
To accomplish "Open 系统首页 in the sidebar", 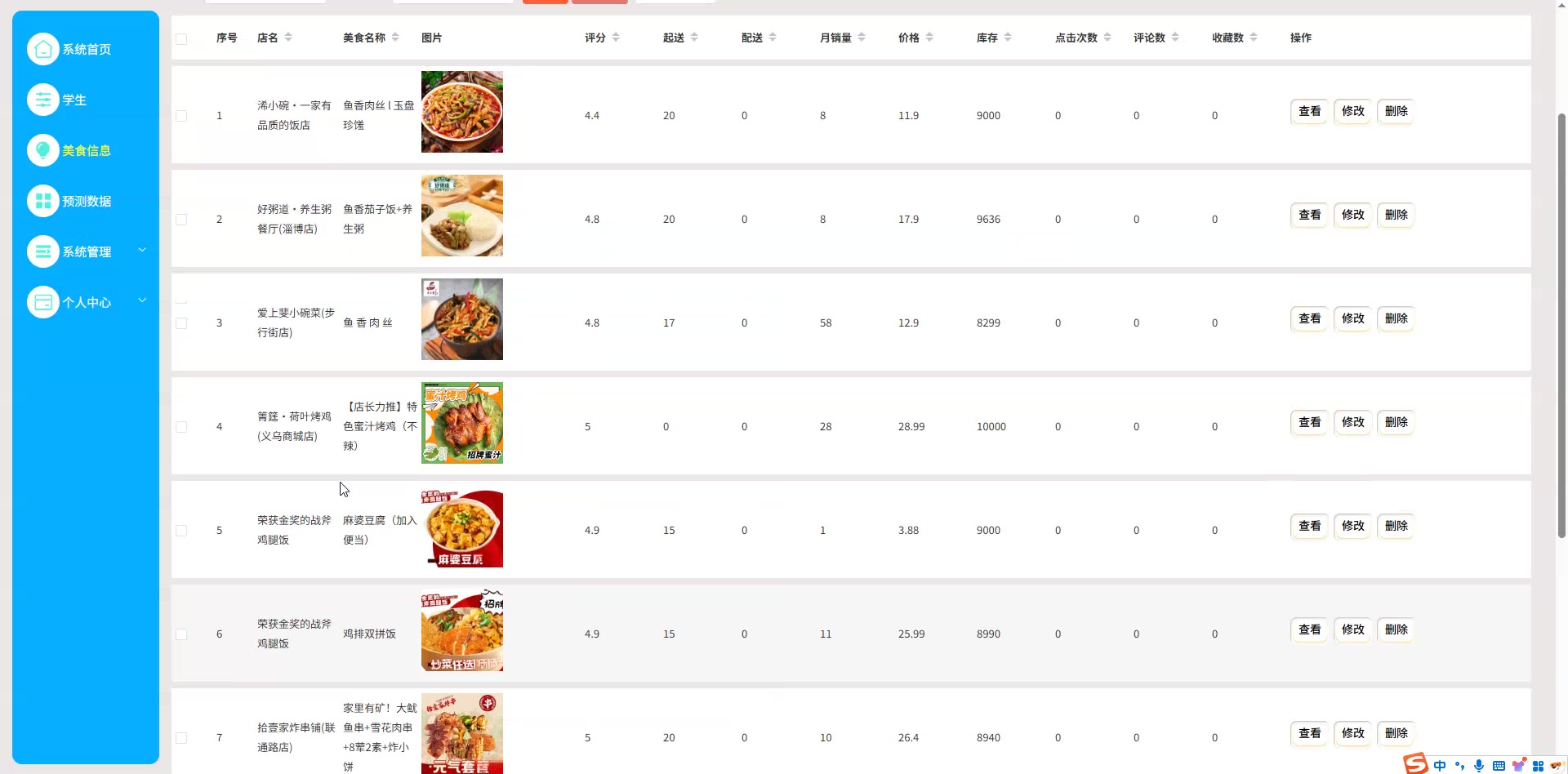I will (86, 50).
